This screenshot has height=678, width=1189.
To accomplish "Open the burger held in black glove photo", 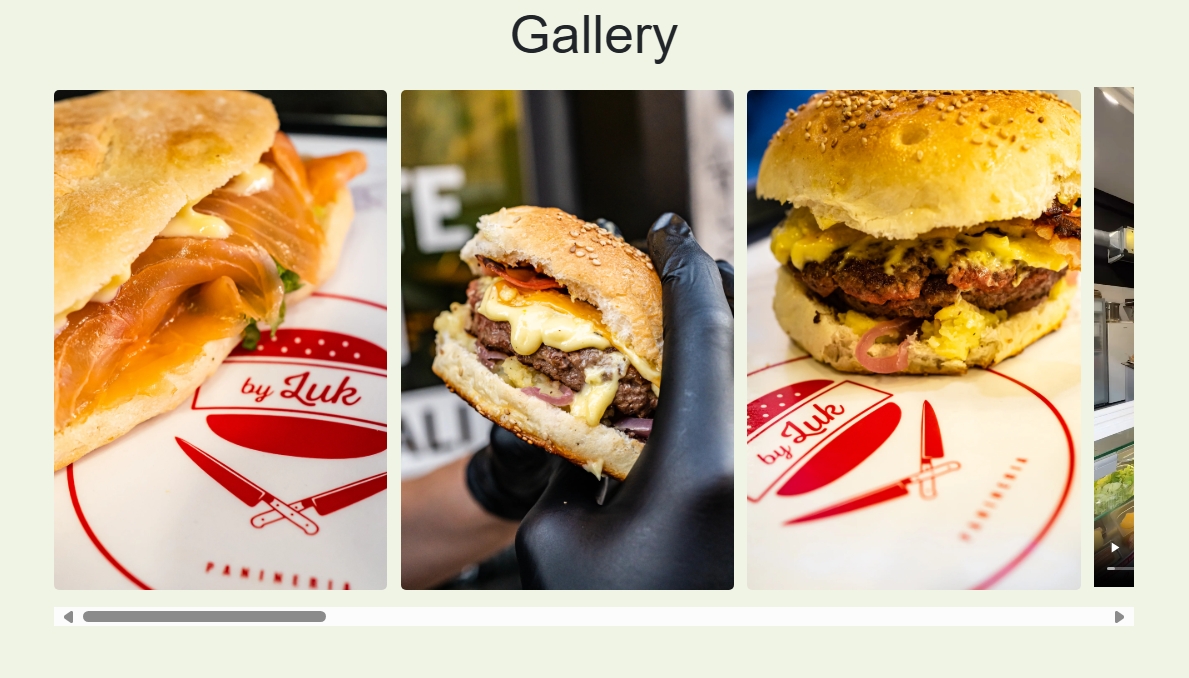I will 567,340.
